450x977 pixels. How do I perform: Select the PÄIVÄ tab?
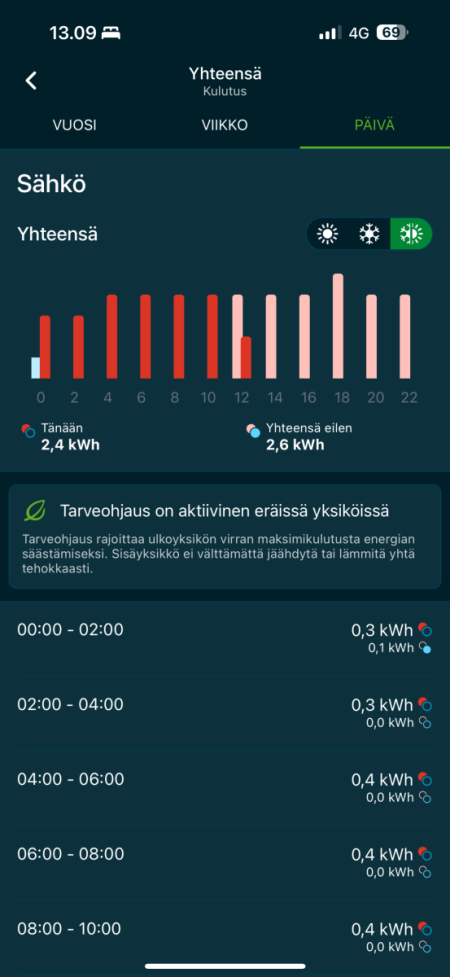pos(375,125)
